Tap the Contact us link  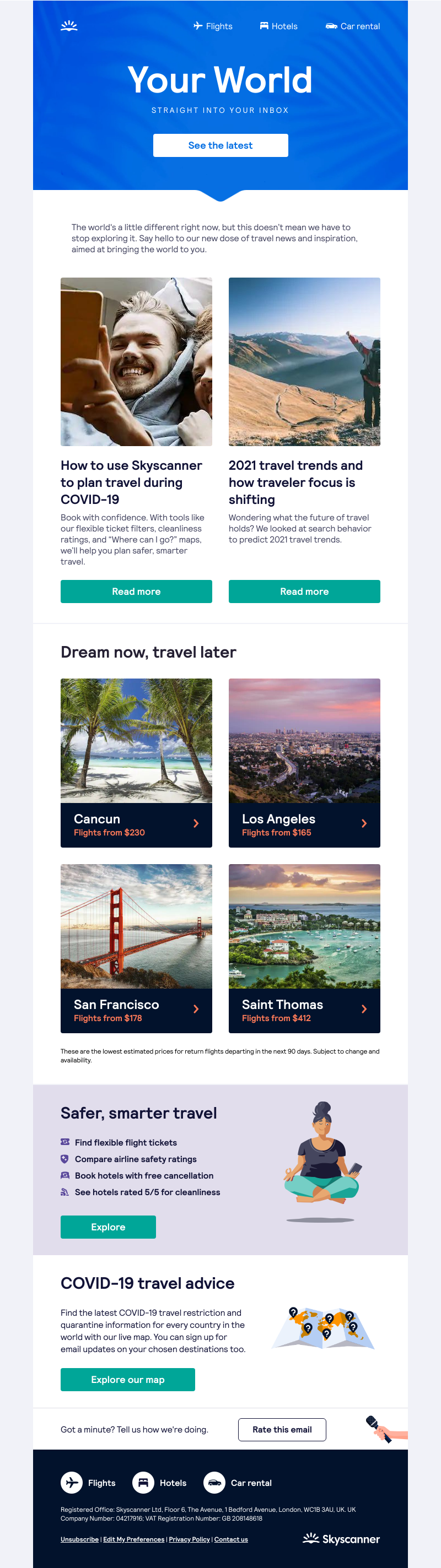pyautogui.click(x=231, y=1539)
